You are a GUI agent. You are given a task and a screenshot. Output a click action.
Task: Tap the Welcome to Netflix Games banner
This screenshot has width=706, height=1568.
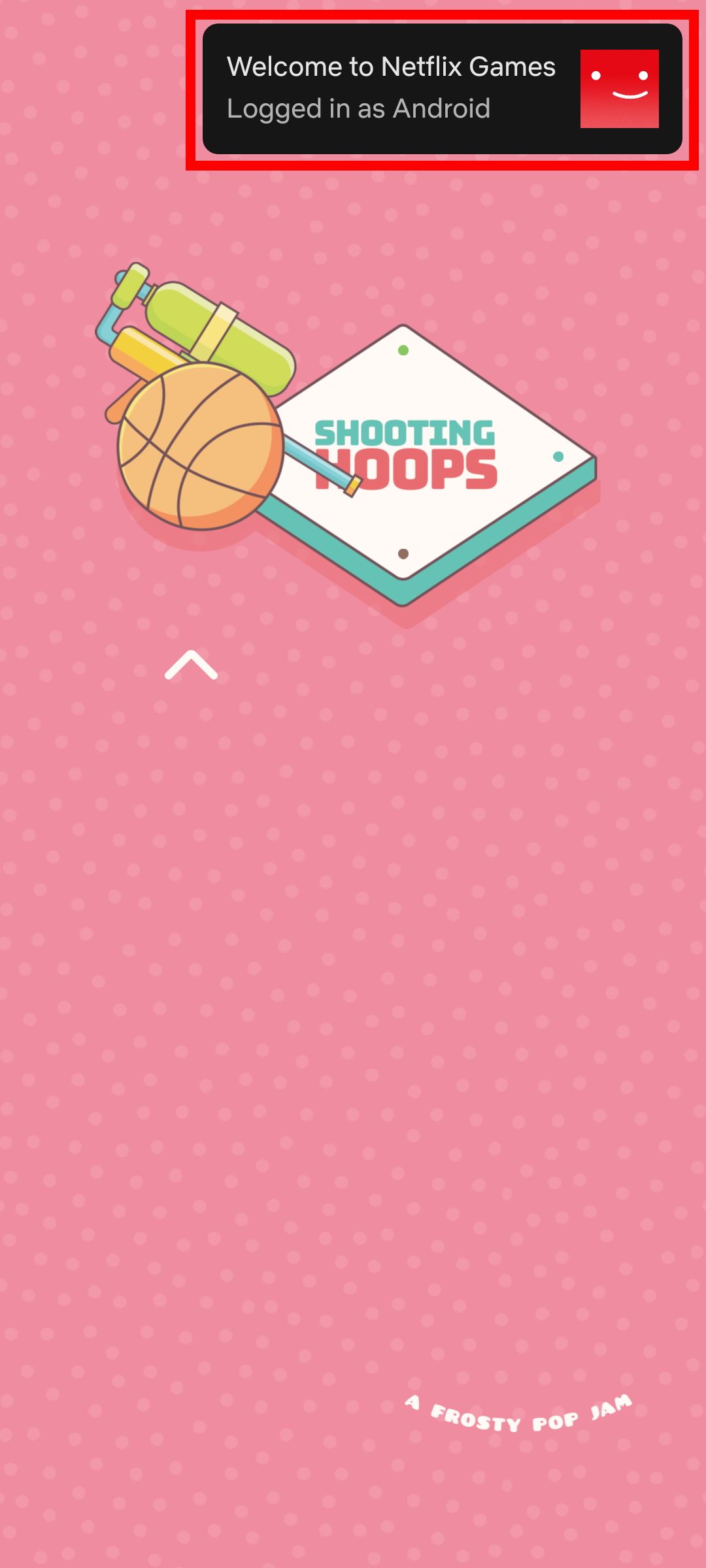tap(443, 89)
